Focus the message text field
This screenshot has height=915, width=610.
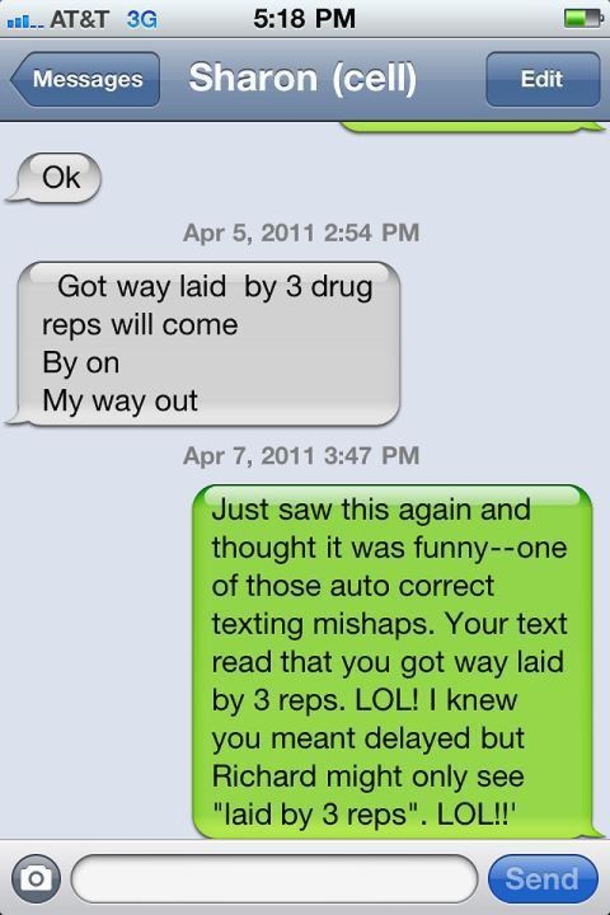[274, 878]
